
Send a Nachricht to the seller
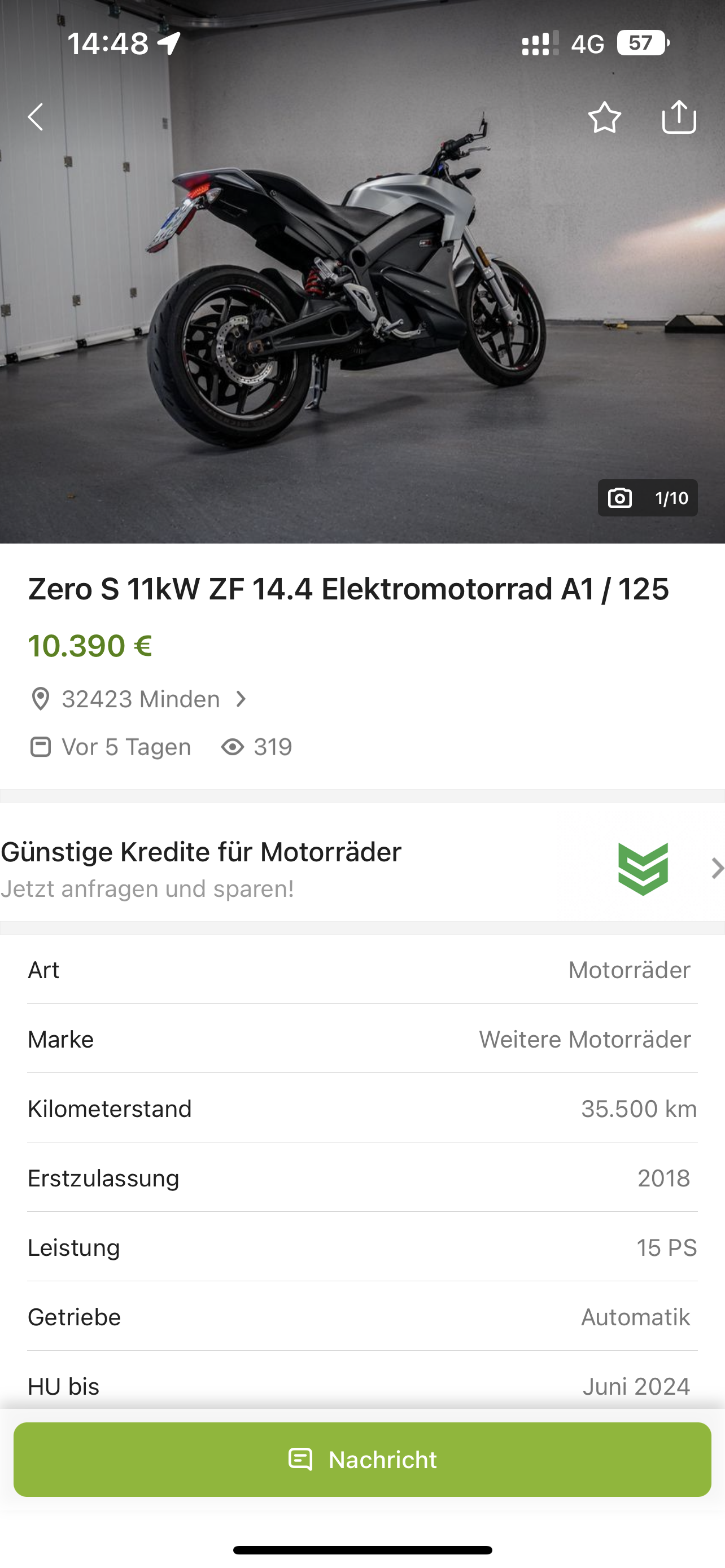(x=362, y=1460)
